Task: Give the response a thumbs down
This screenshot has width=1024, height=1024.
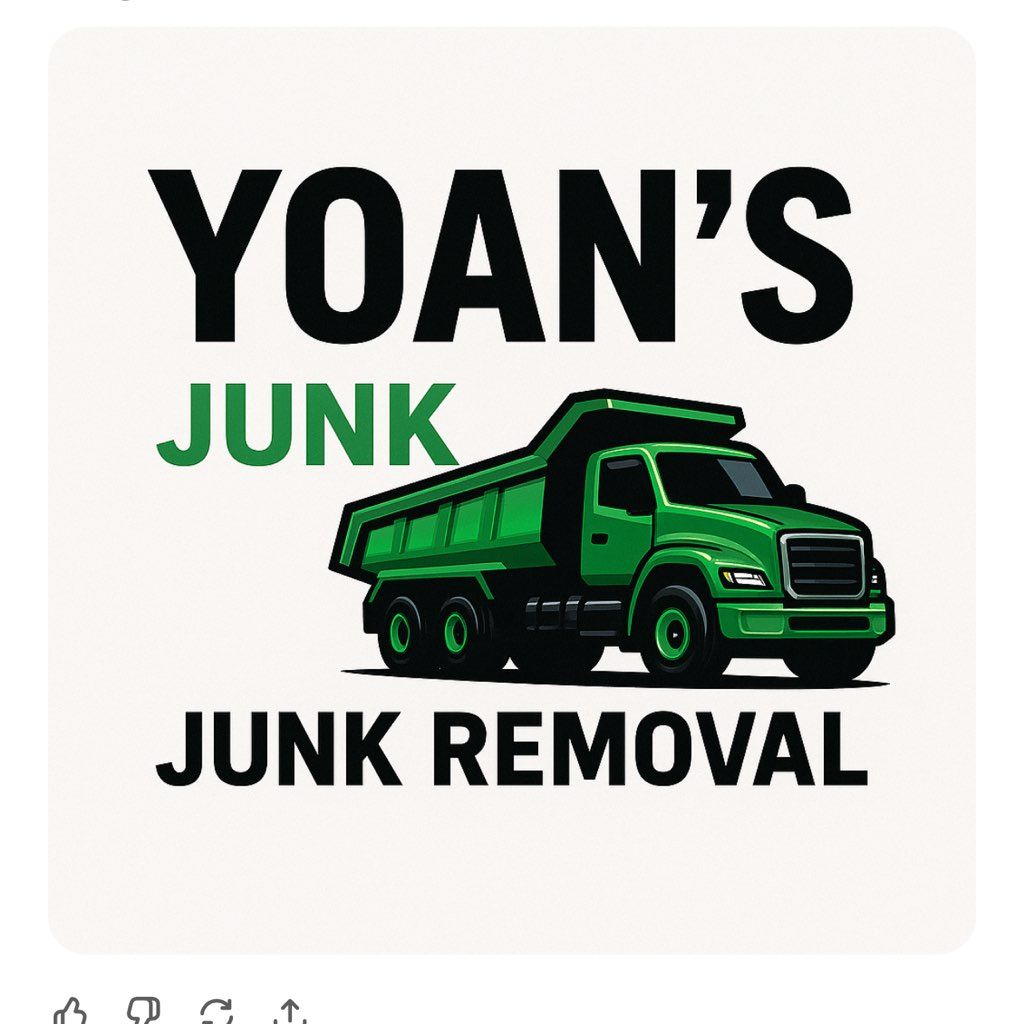Action: click(143, 1012)
